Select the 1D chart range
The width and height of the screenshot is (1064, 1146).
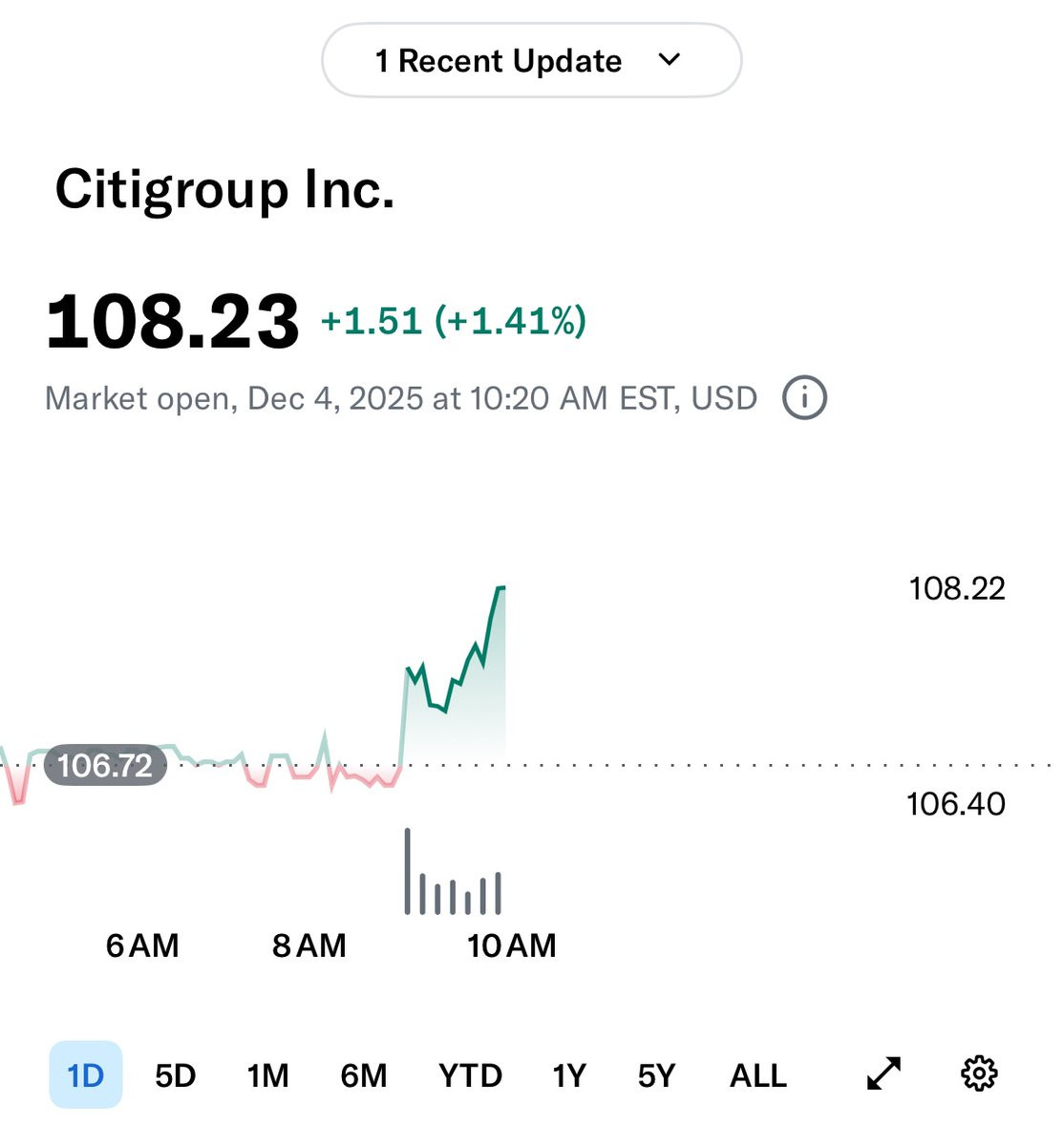tap(85, 1075)
